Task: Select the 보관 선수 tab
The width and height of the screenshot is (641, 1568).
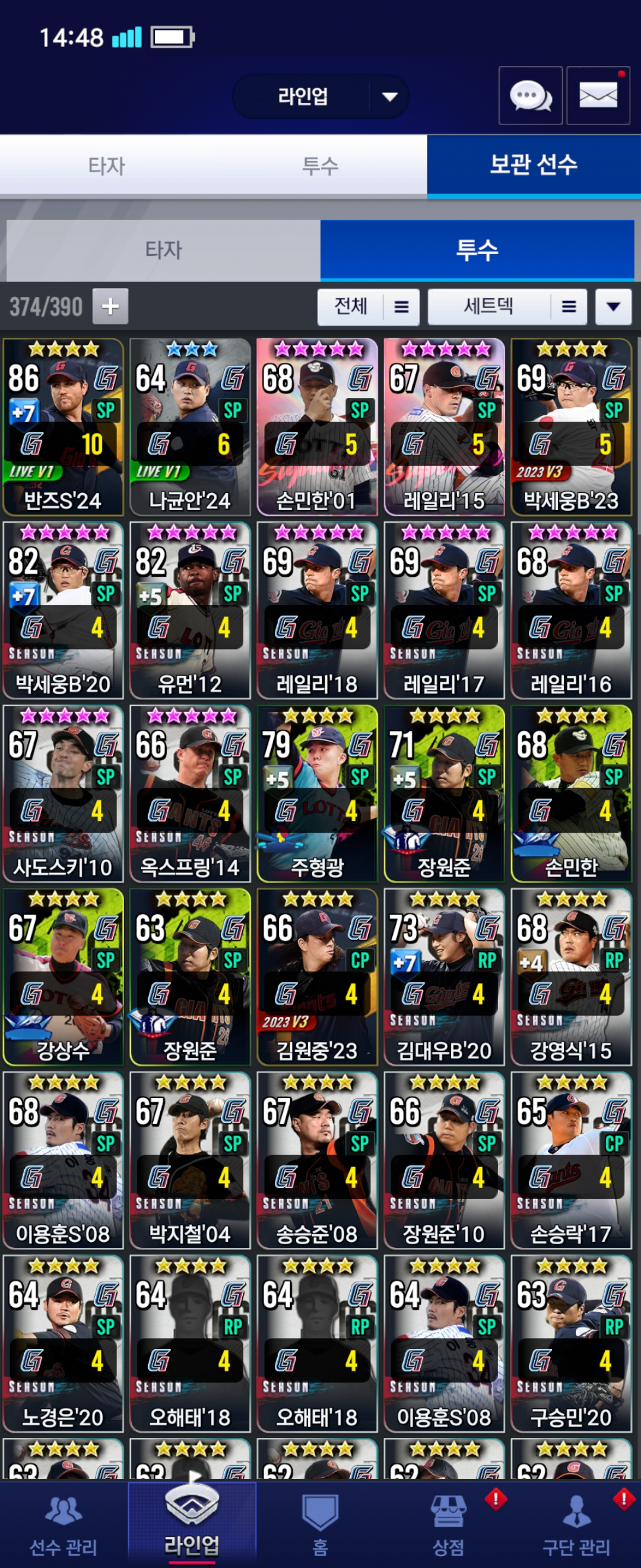Action: pyautogui.click(x=534, y=166)
